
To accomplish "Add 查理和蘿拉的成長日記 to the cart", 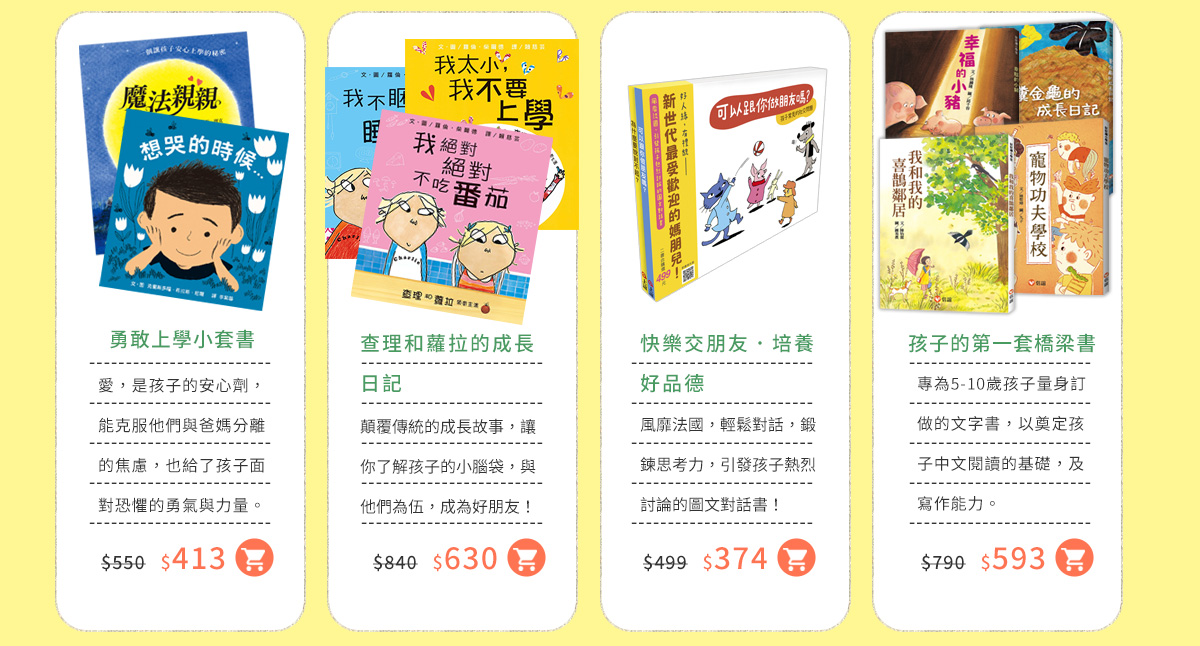I will (x=526, y=558).
